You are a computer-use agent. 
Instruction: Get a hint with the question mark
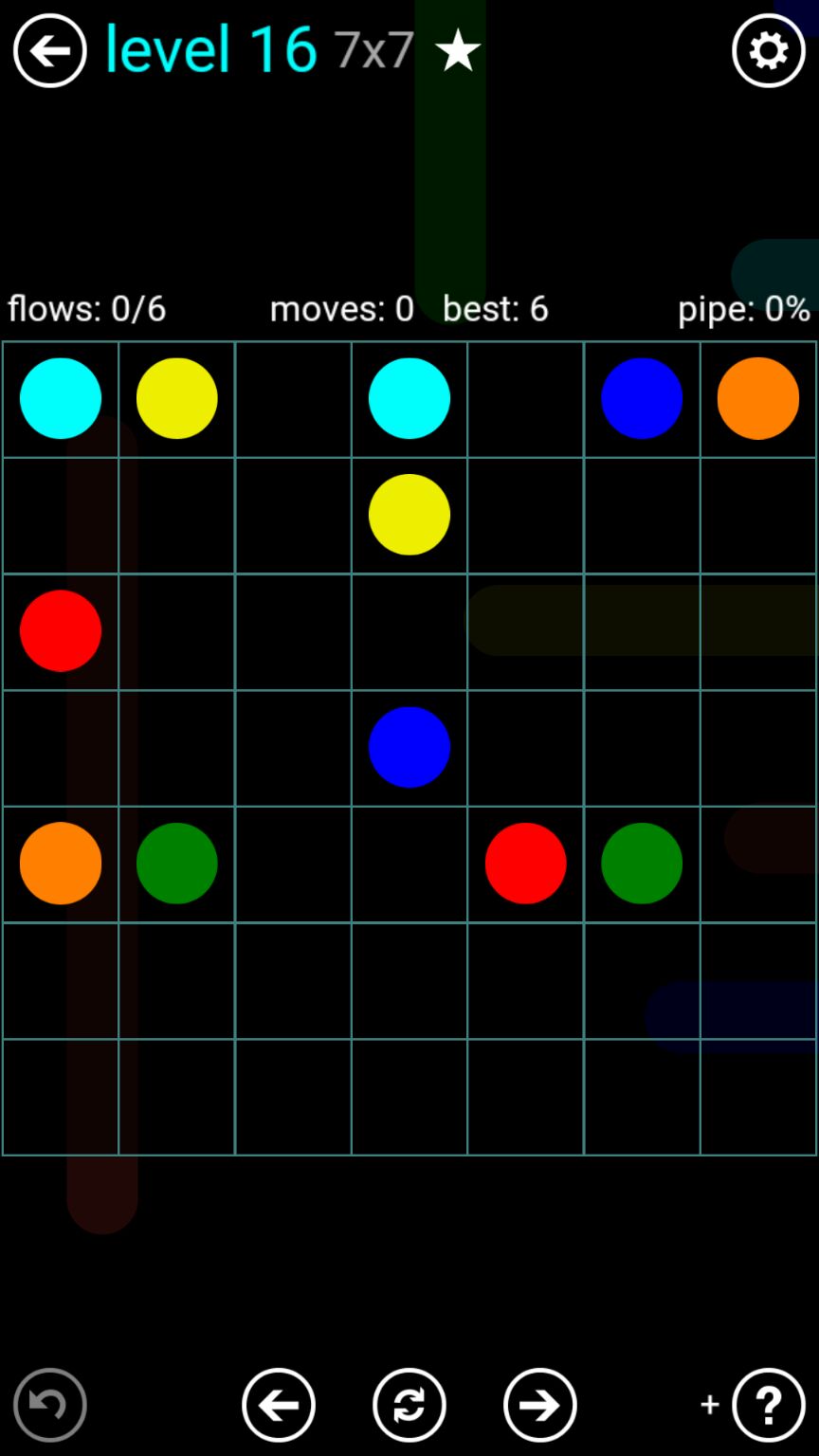[x=768, y=1405]
